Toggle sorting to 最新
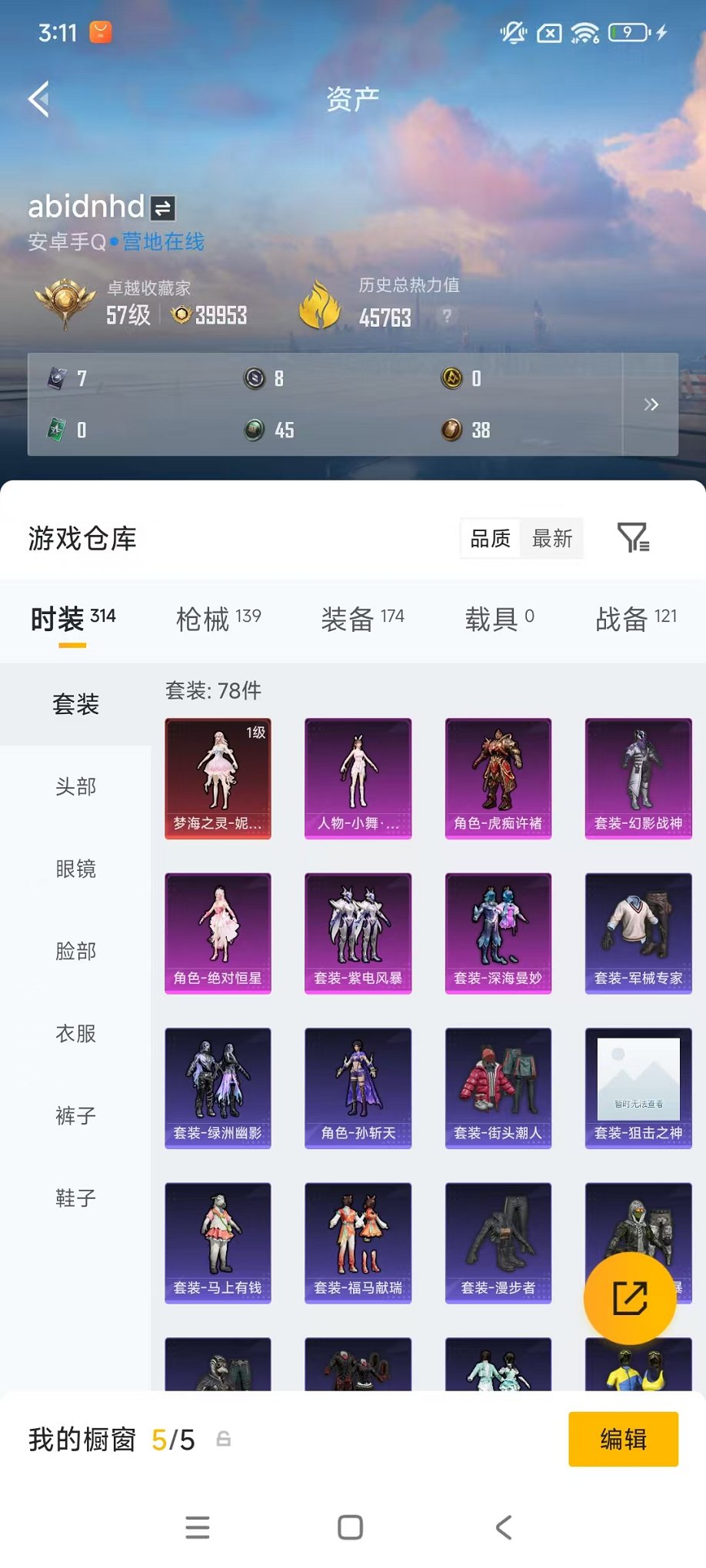Viewport: 706px width, 1568px height. [551, 539]
